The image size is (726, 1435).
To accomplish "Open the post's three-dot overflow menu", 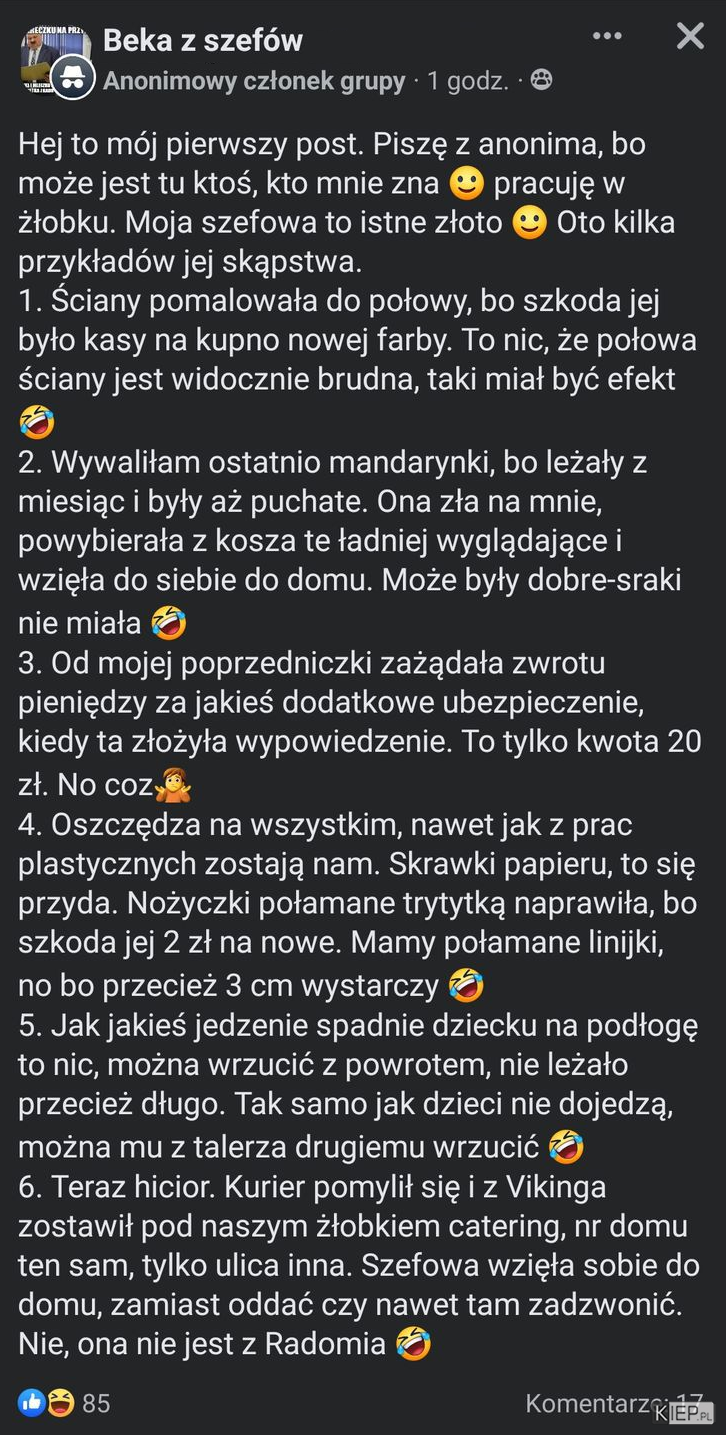I will point(607,37).
